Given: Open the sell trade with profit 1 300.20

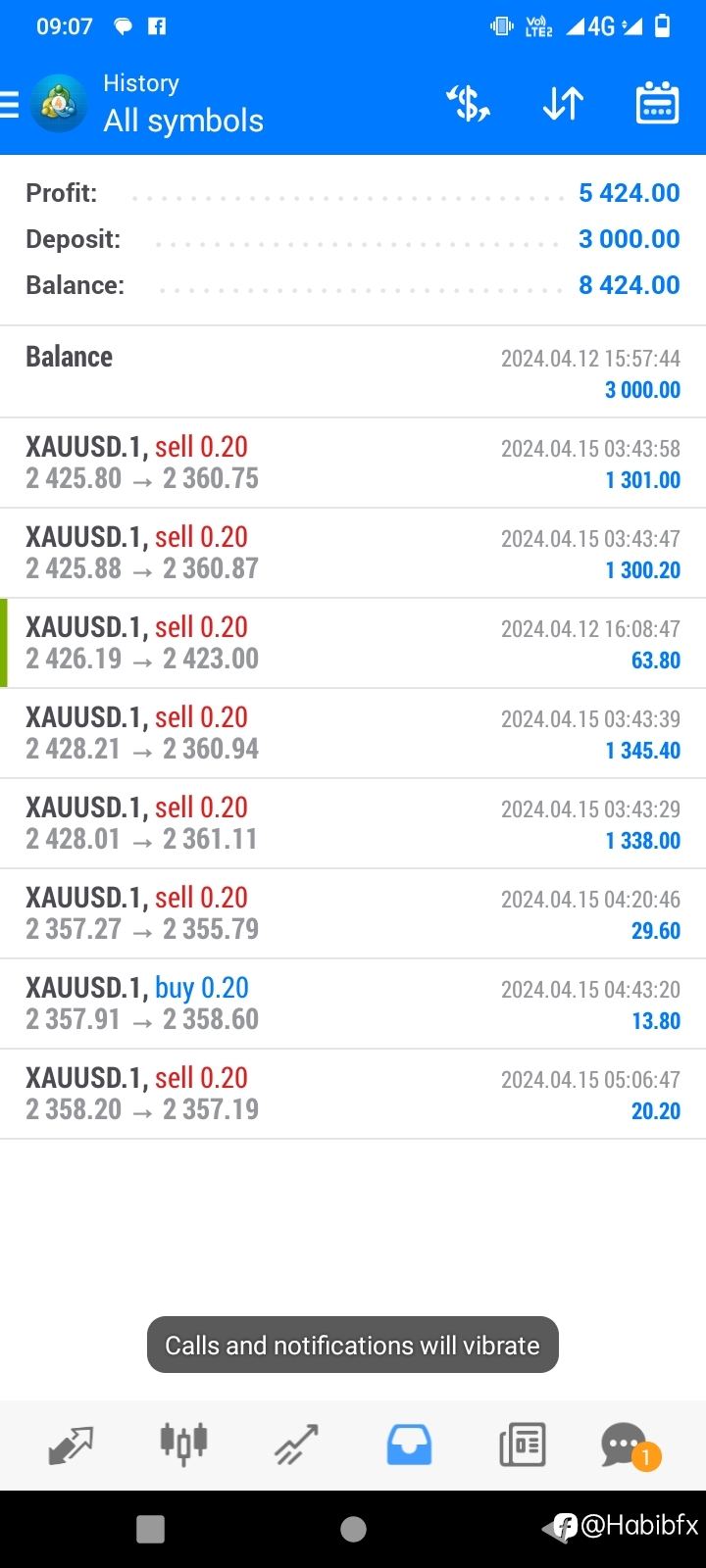Looking at the screenshot, I should click(x=353, y=553).
